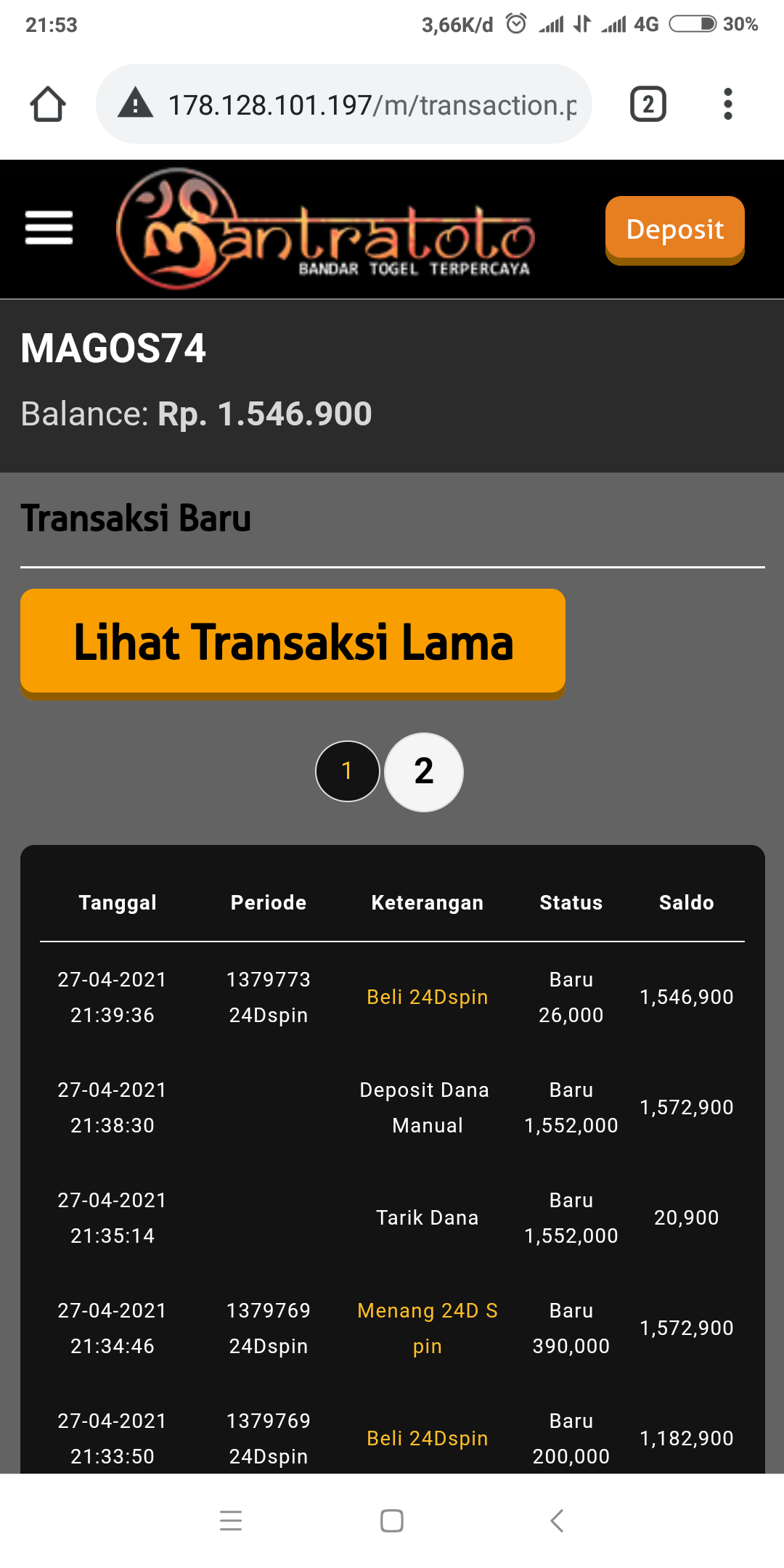Open Beli 24Dspin at 21:33:50

tap(427, 1439)
